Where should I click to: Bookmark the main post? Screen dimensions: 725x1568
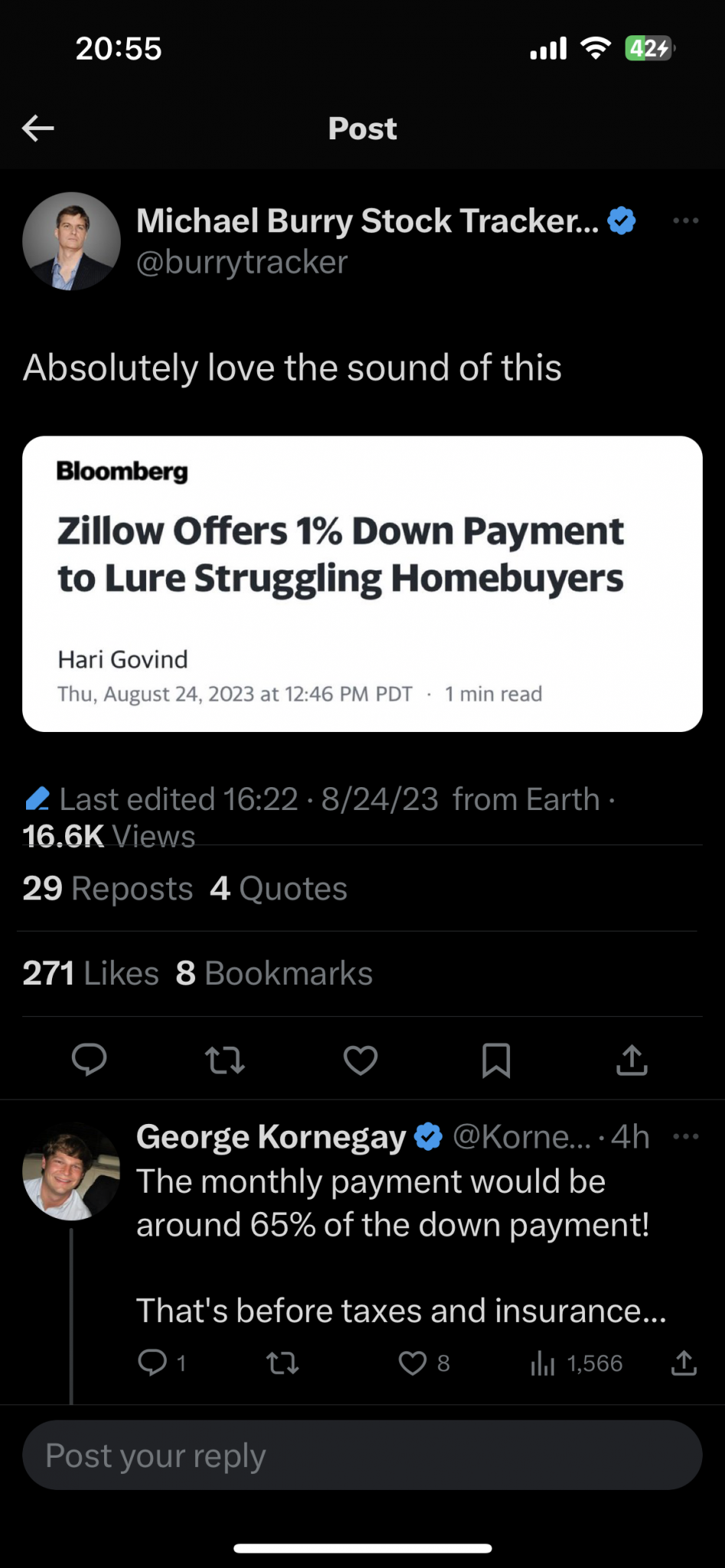point(496,1060)
